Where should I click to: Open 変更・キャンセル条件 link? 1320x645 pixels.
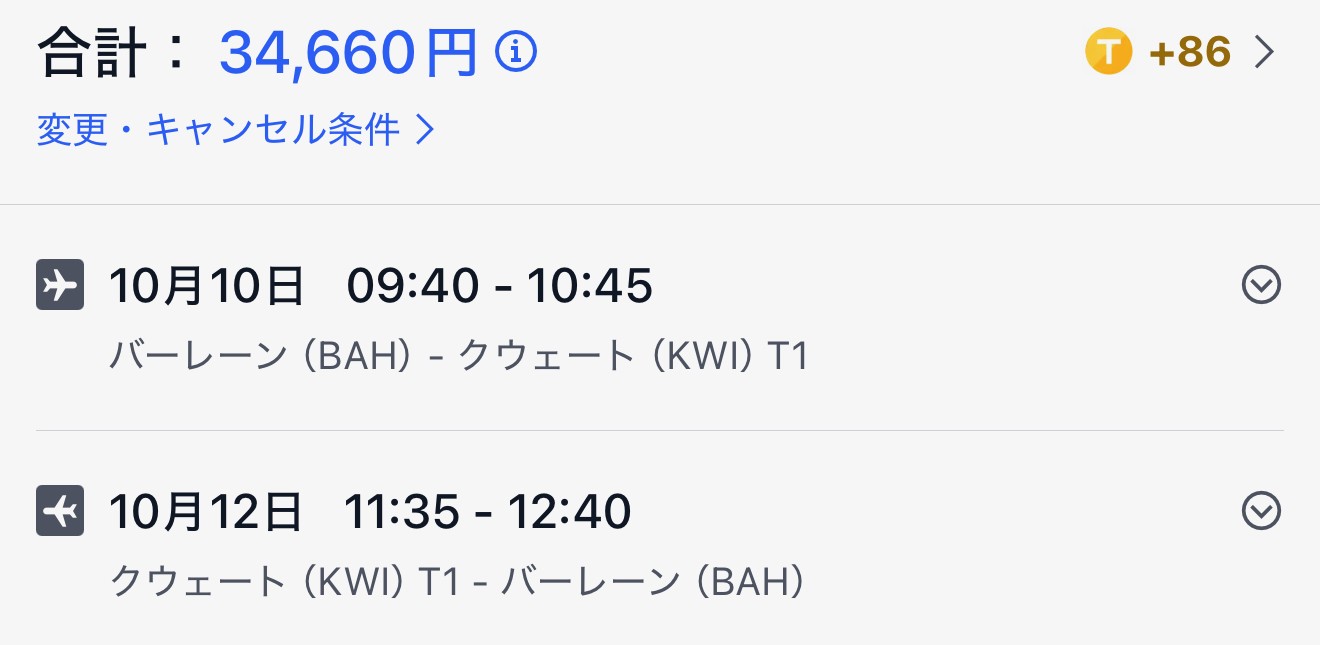click(236, 130)
